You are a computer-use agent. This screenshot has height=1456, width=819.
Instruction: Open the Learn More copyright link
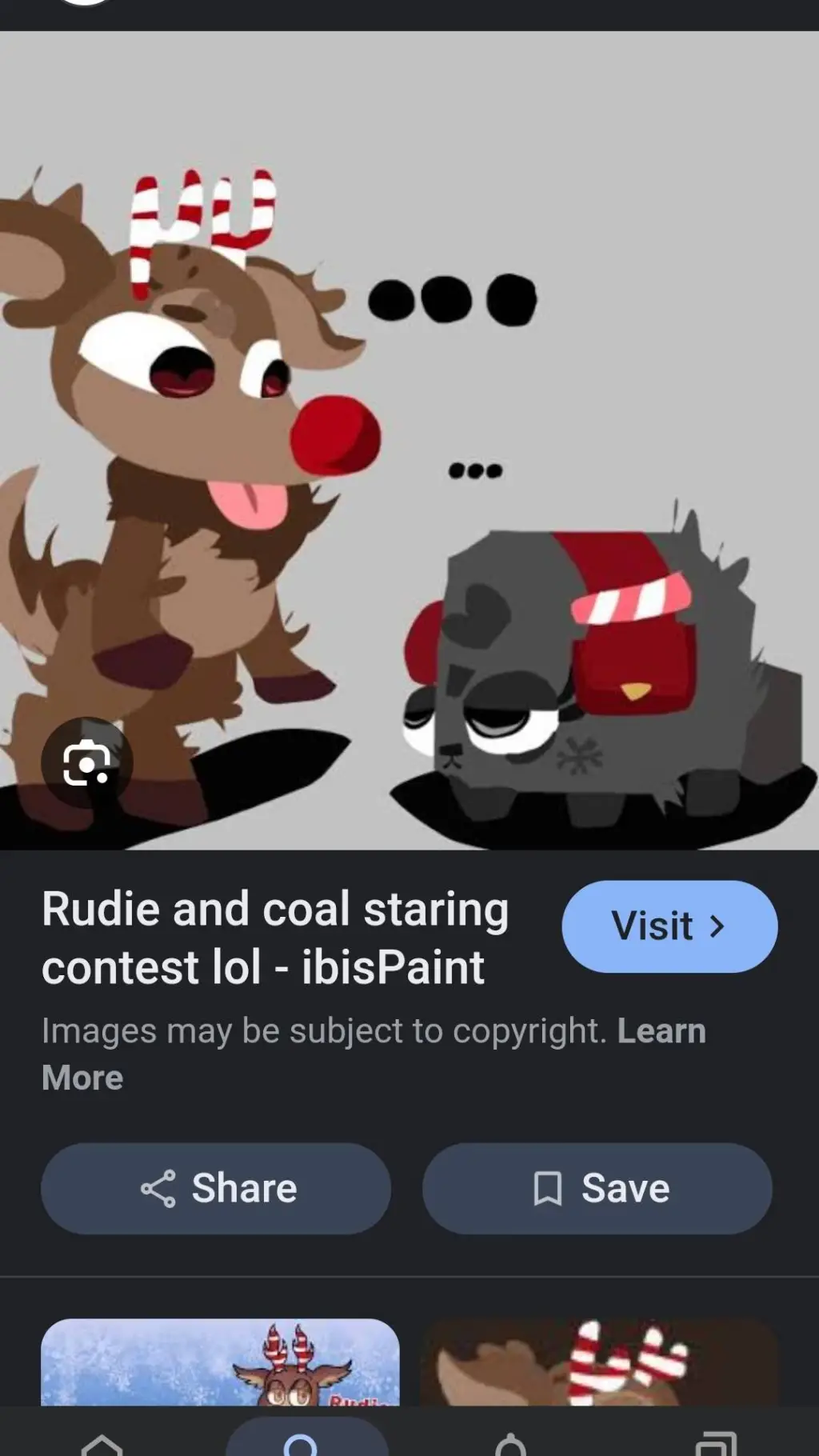661,1032
